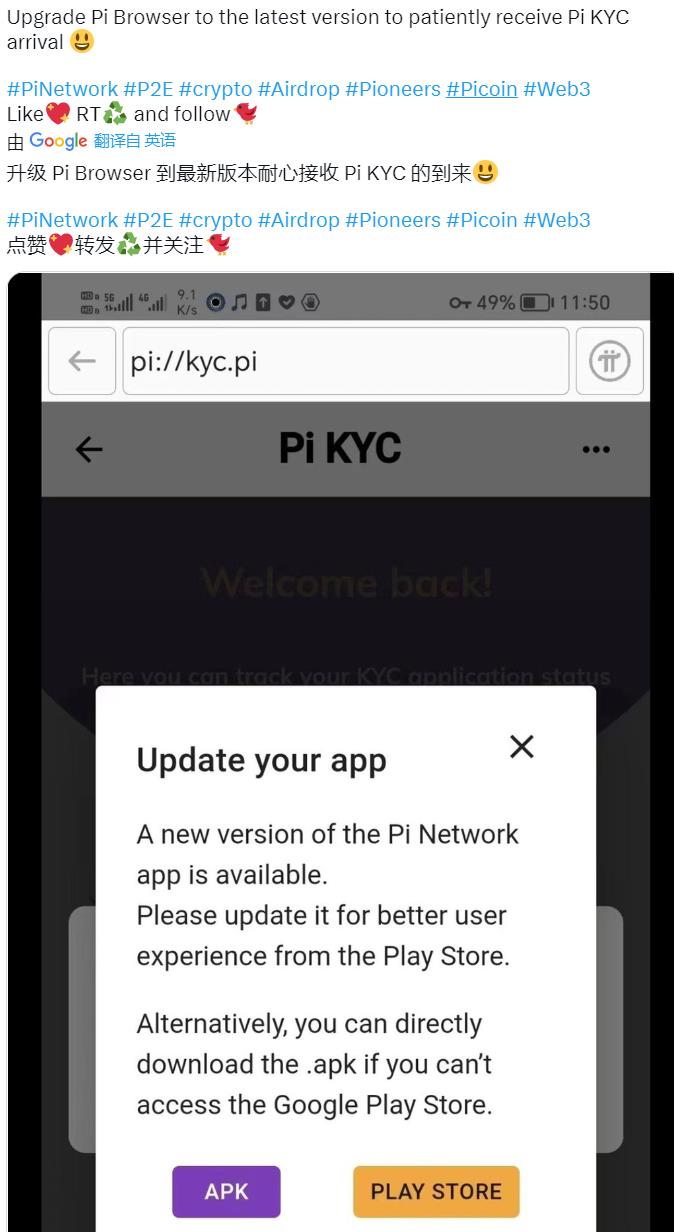Open #crypto hashtag in the Chinese translation
This screenshot has width=674, height=1232.
click(x=215, y=220)
